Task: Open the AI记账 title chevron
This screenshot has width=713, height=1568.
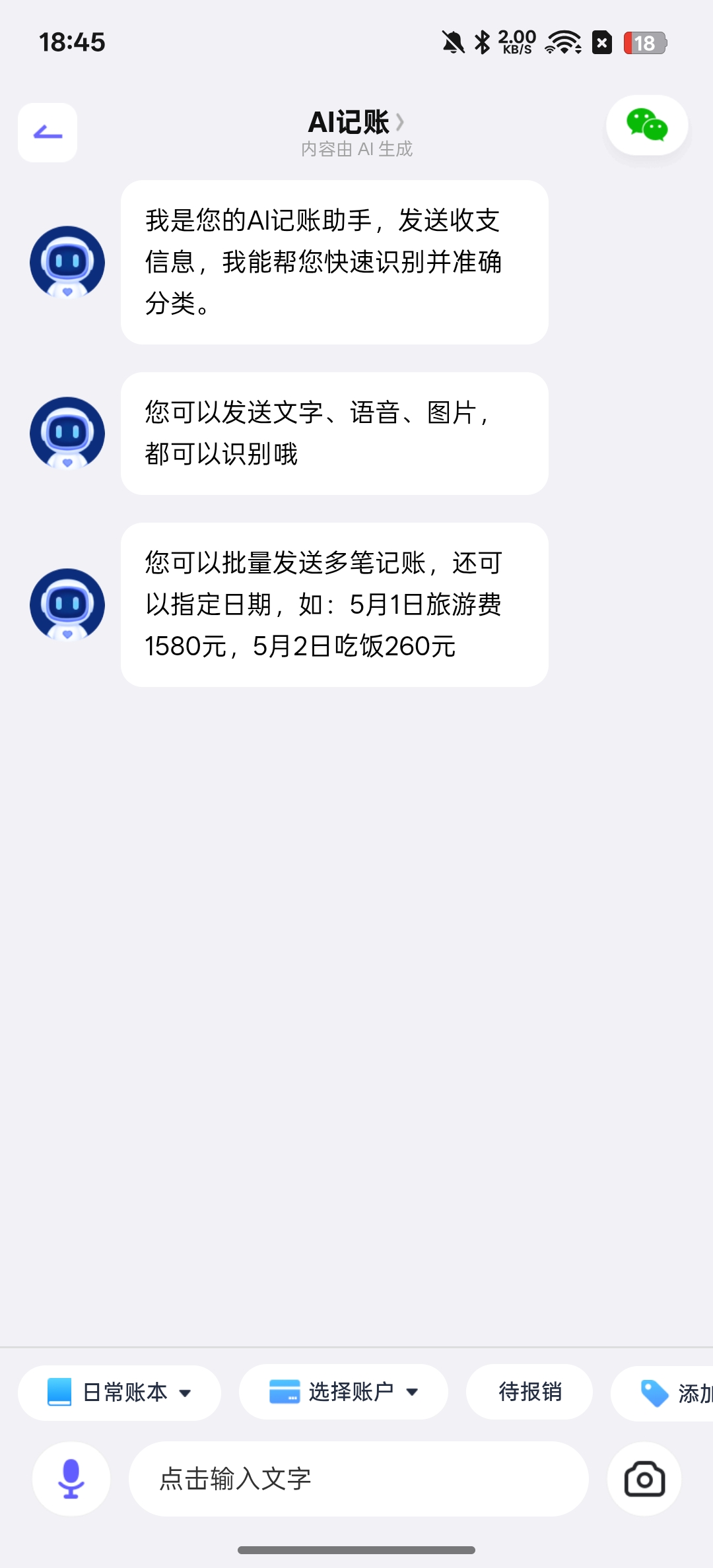Action: click(x=399, y=121)
